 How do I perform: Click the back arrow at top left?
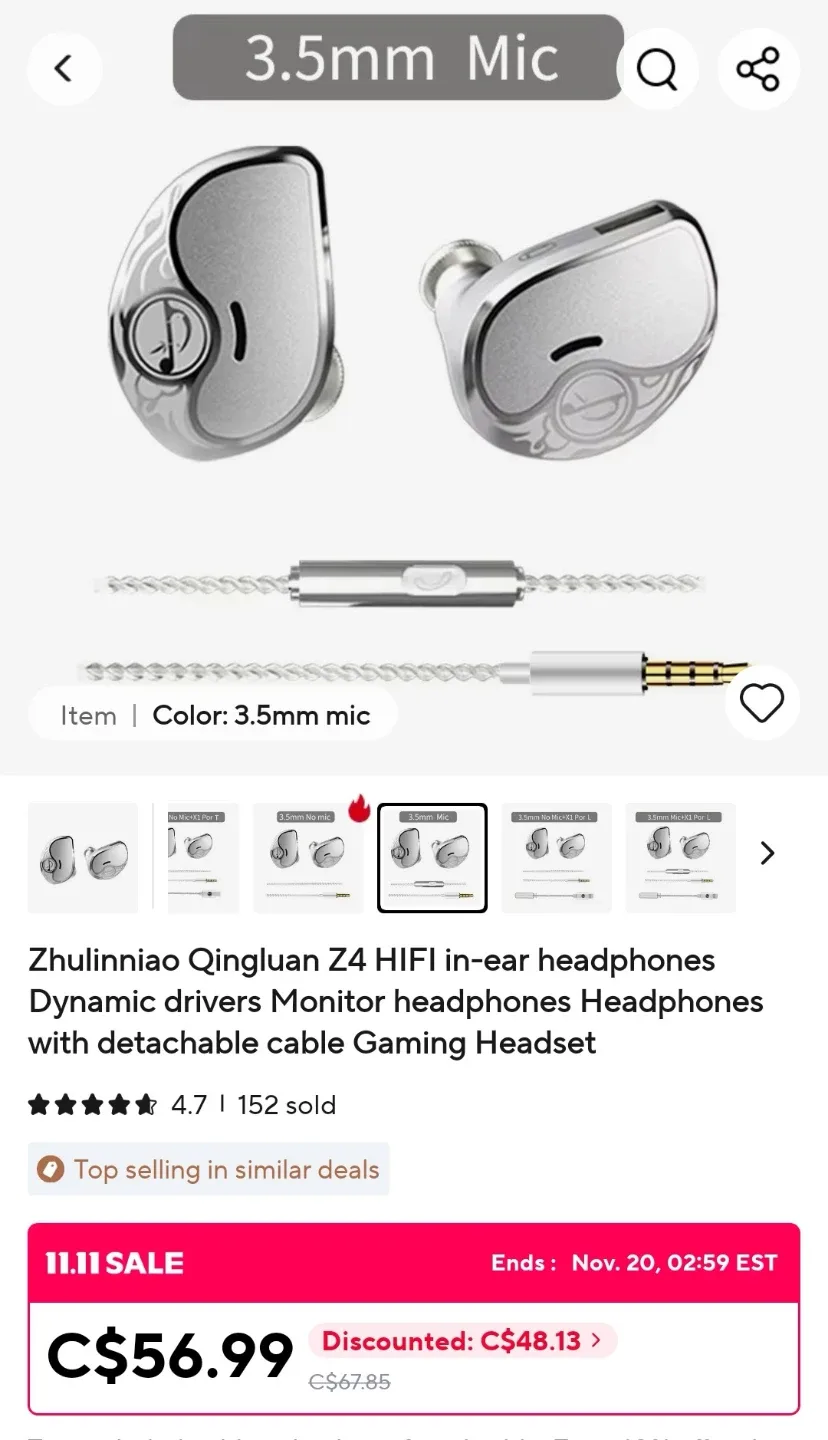[x=64, y=68]
